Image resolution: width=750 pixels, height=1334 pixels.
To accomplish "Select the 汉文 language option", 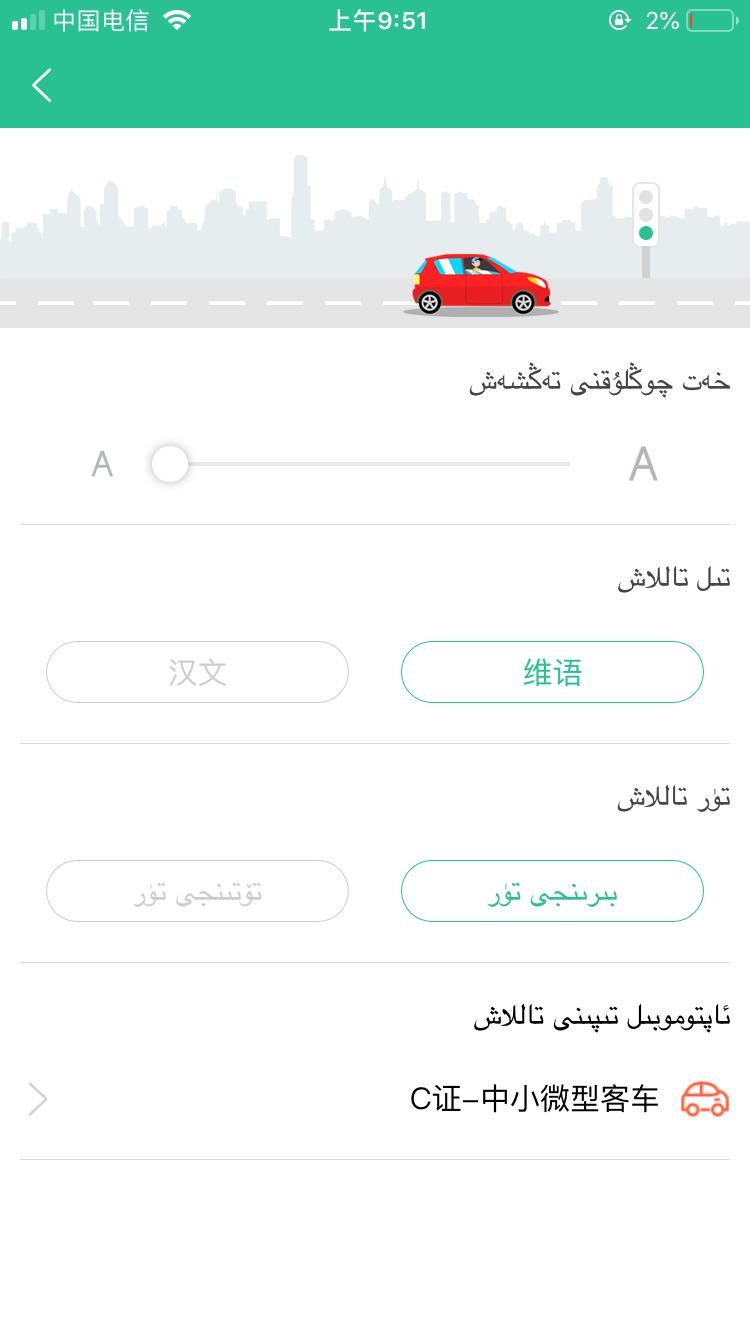I will (197, 672).
